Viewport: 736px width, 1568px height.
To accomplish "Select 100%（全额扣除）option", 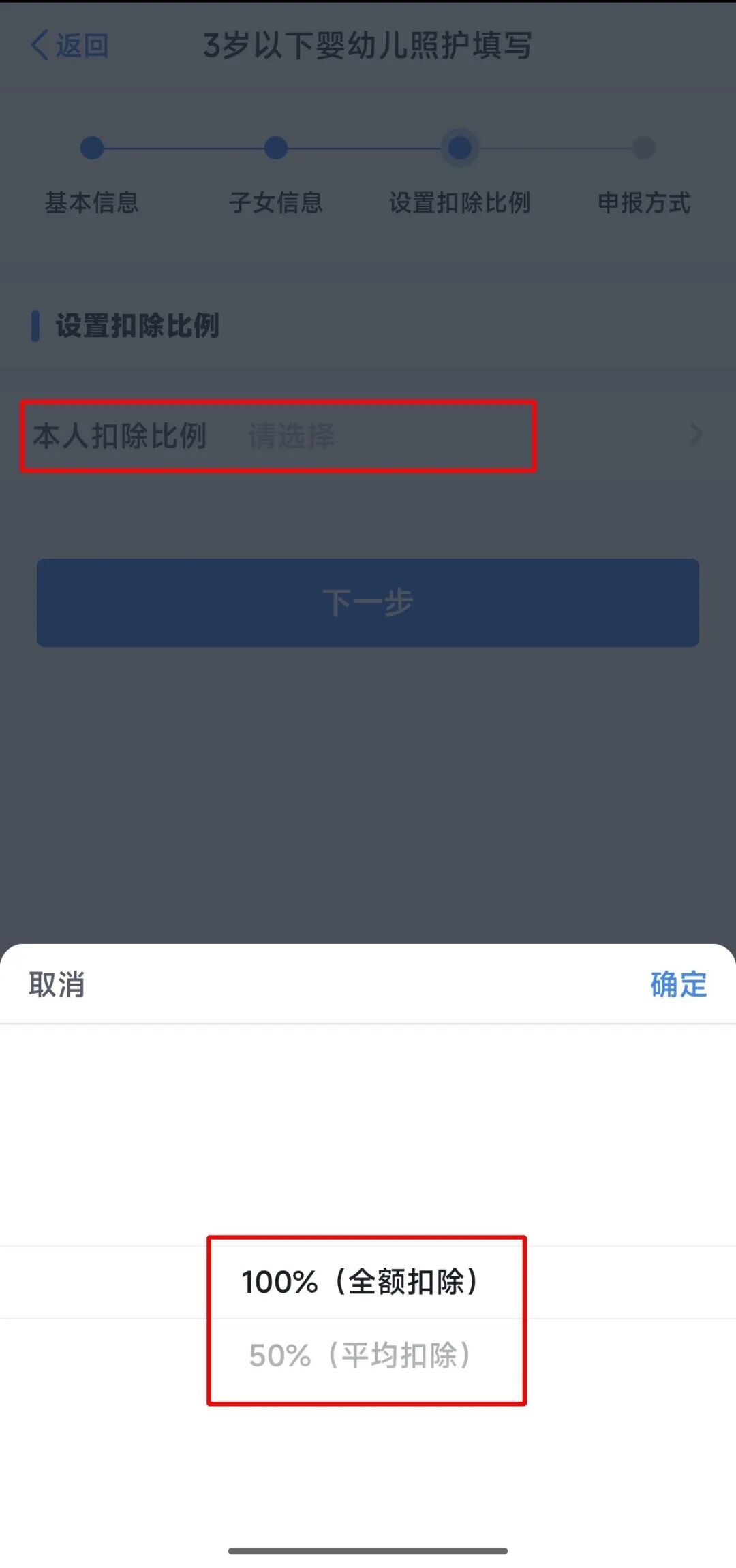I will [x=361, y=1282].
